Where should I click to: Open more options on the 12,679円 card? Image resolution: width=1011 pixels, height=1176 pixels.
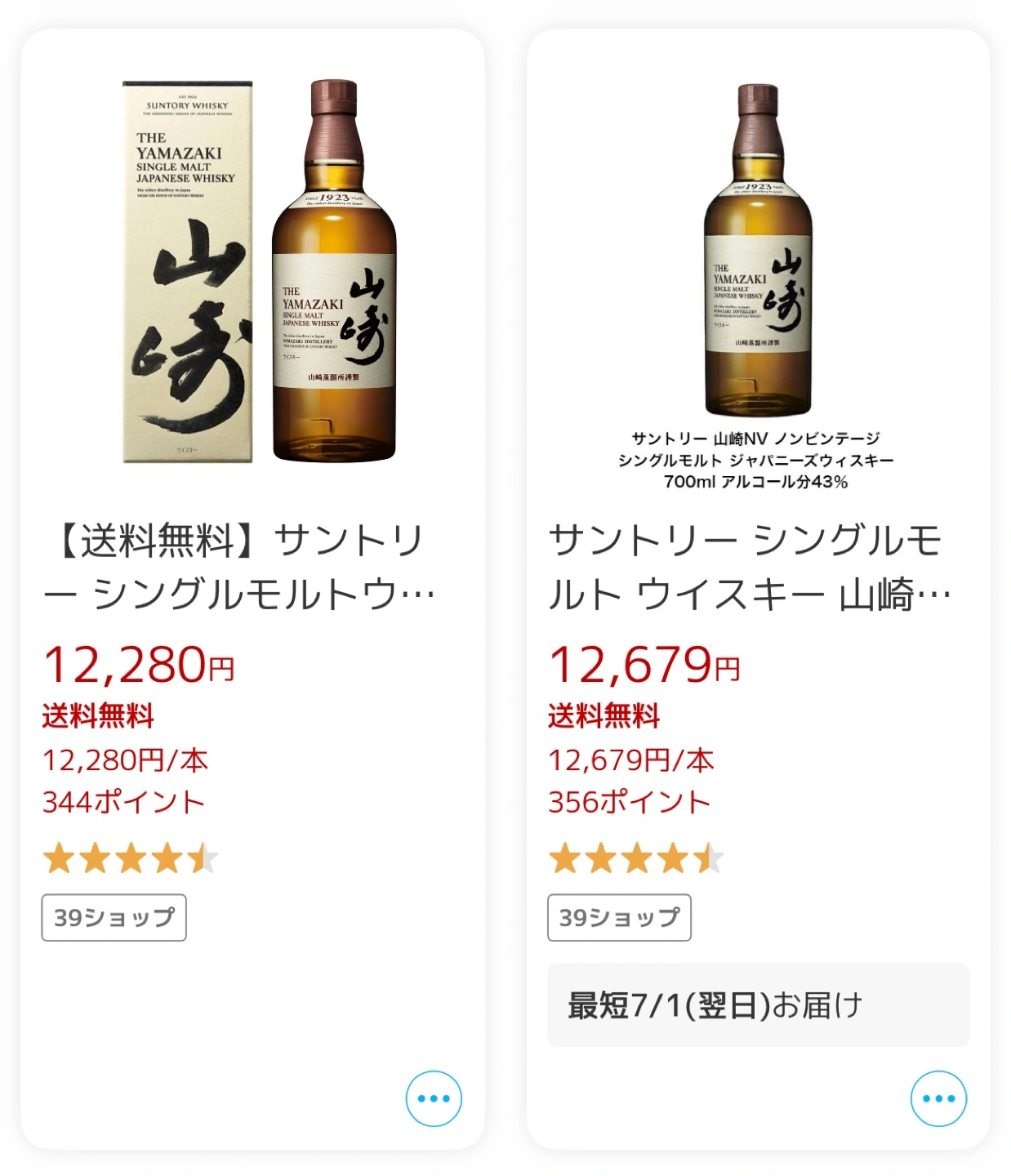click(938, 1098)
